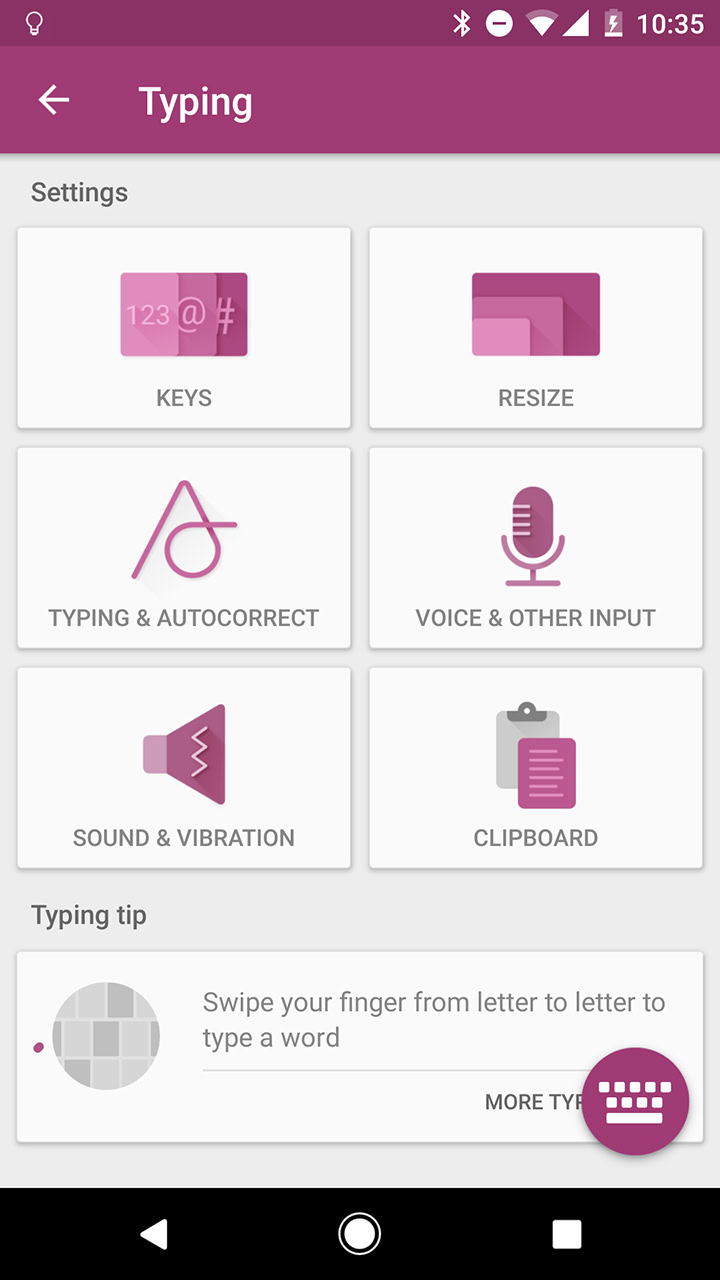Go back using the toolbar arrow

point(54,100)
